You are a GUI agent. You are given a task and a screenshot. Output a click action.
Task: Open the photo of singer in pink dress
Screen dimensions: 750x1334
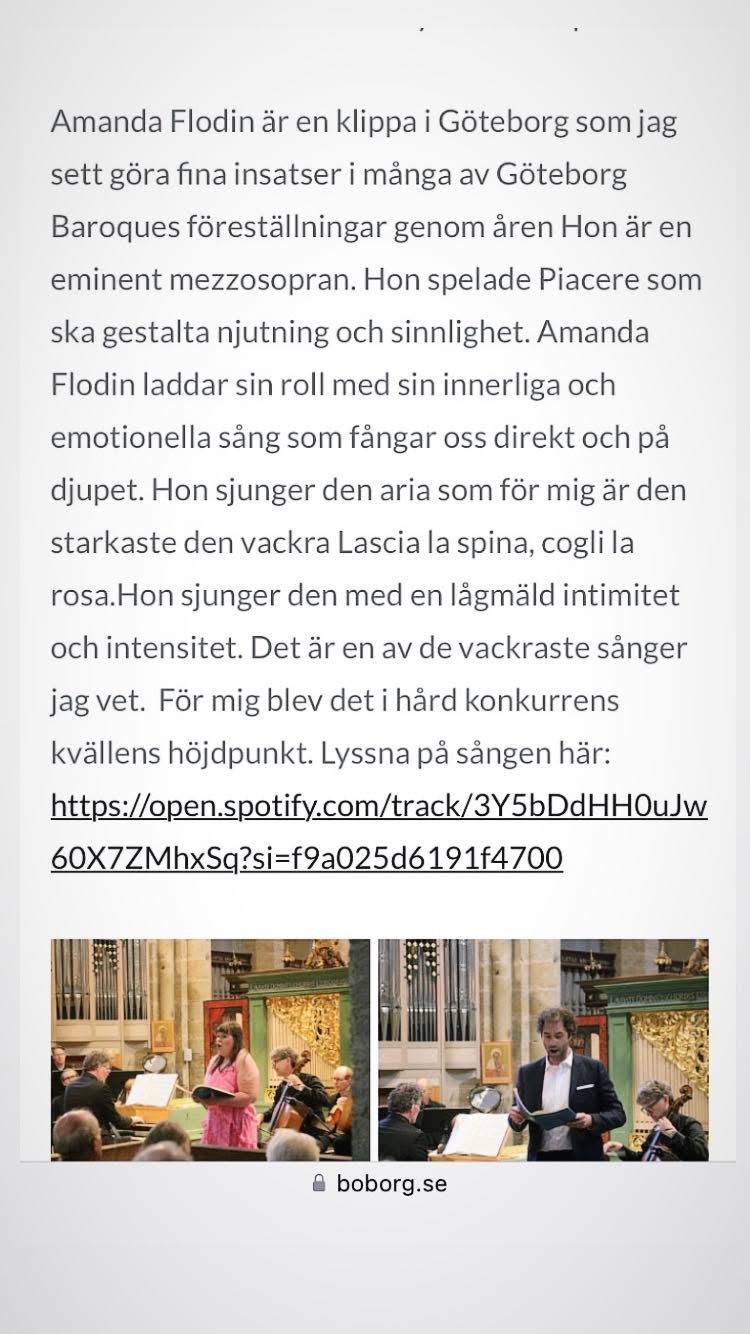click(210, 1049)
